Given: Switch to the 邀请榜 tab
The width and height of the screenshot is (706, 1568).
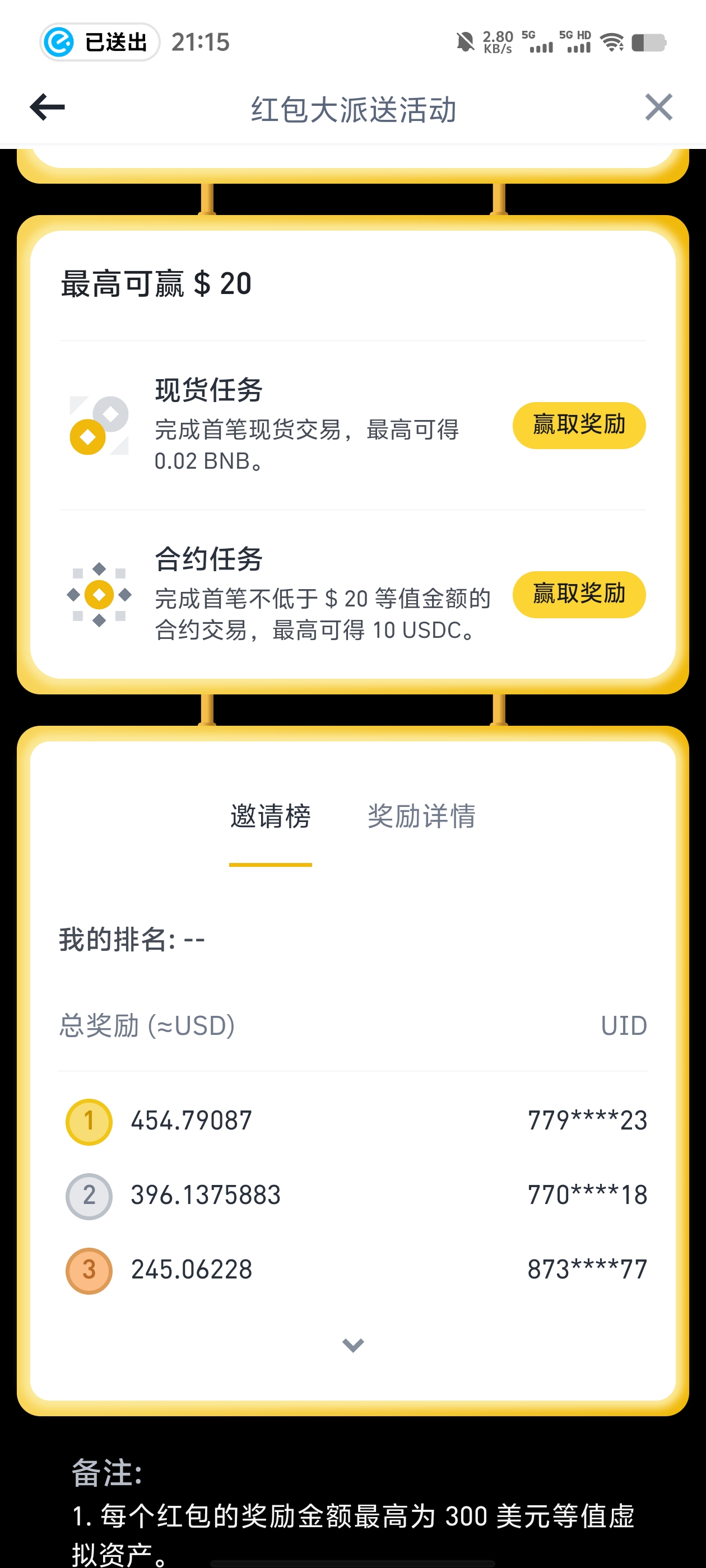Looking at the screenshot, I should [x=271, y=816].
